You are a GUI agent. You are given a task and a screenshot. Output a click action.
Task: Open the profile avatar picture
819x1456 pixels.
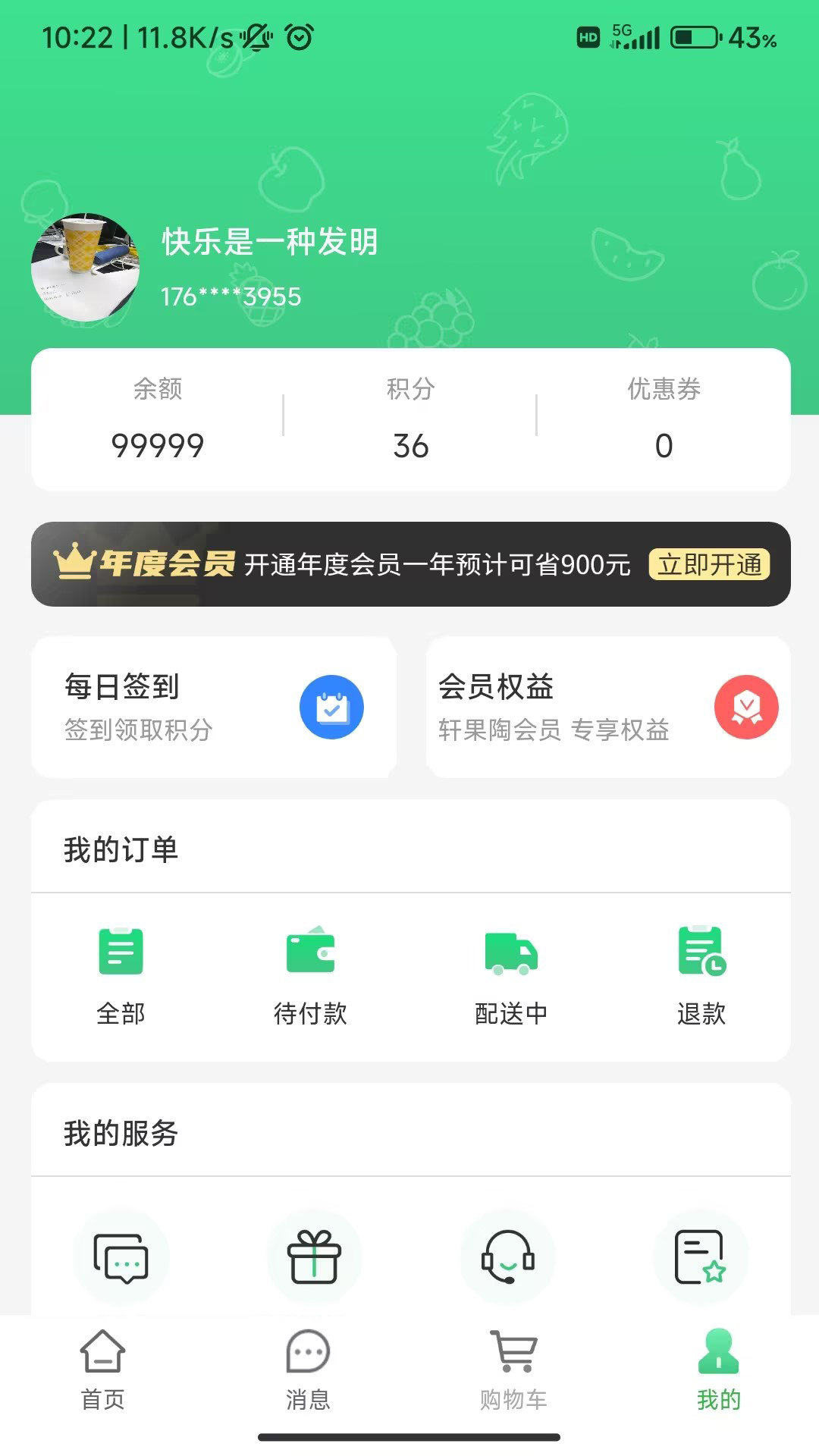85,268
